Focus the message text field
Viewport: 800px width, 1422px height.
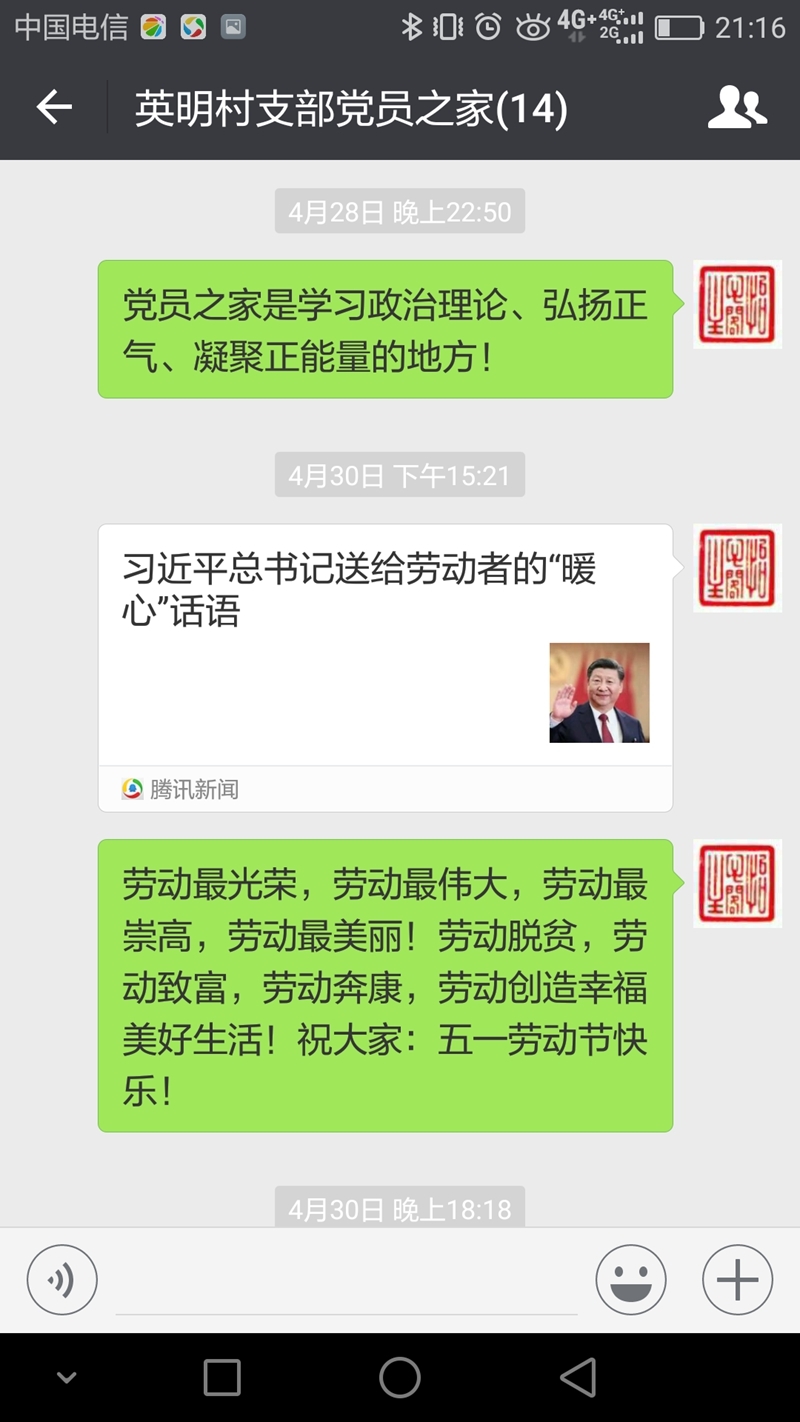point(346,1283)
